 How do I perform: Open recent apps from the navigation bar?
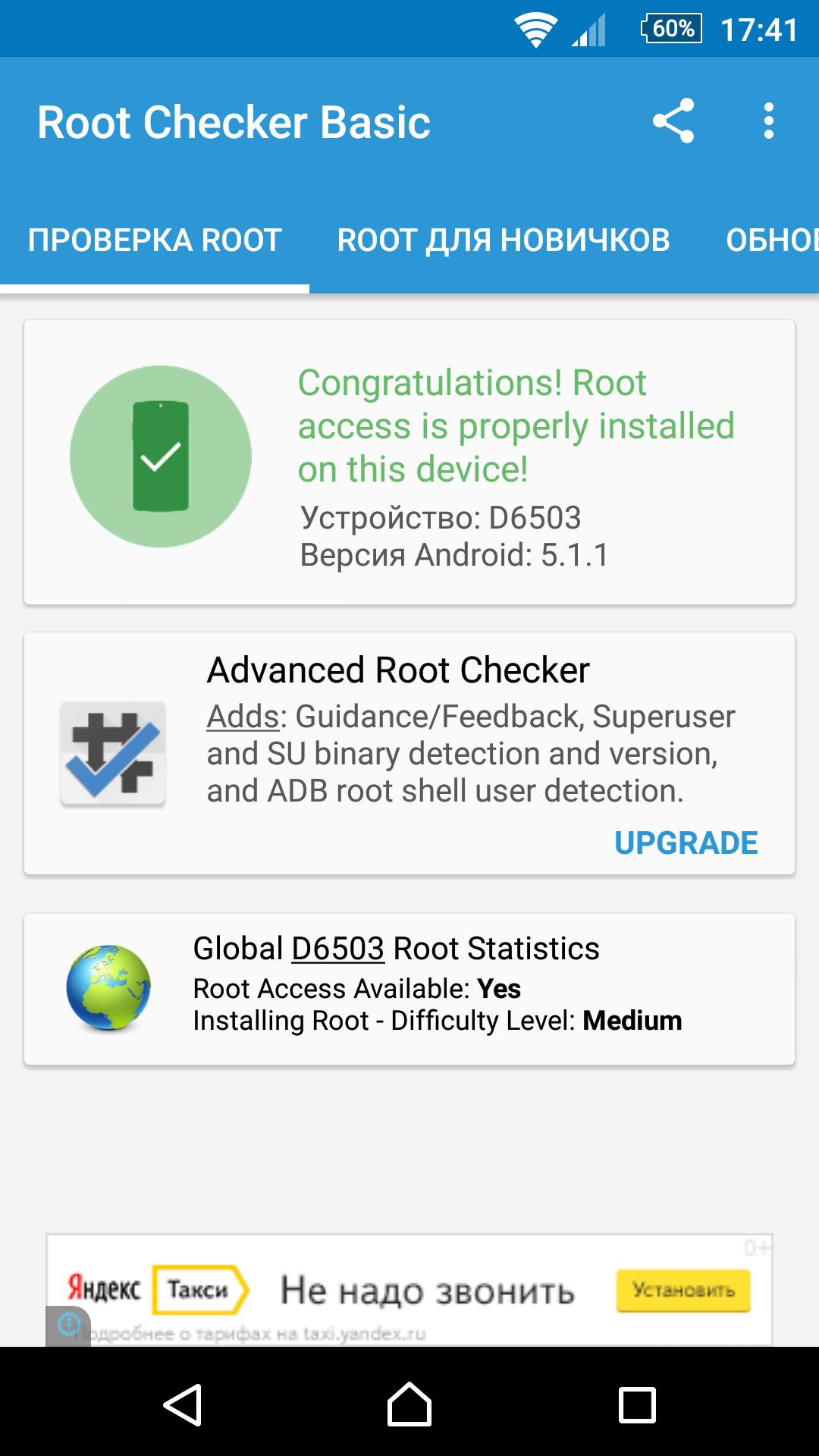coord(637,1404)
